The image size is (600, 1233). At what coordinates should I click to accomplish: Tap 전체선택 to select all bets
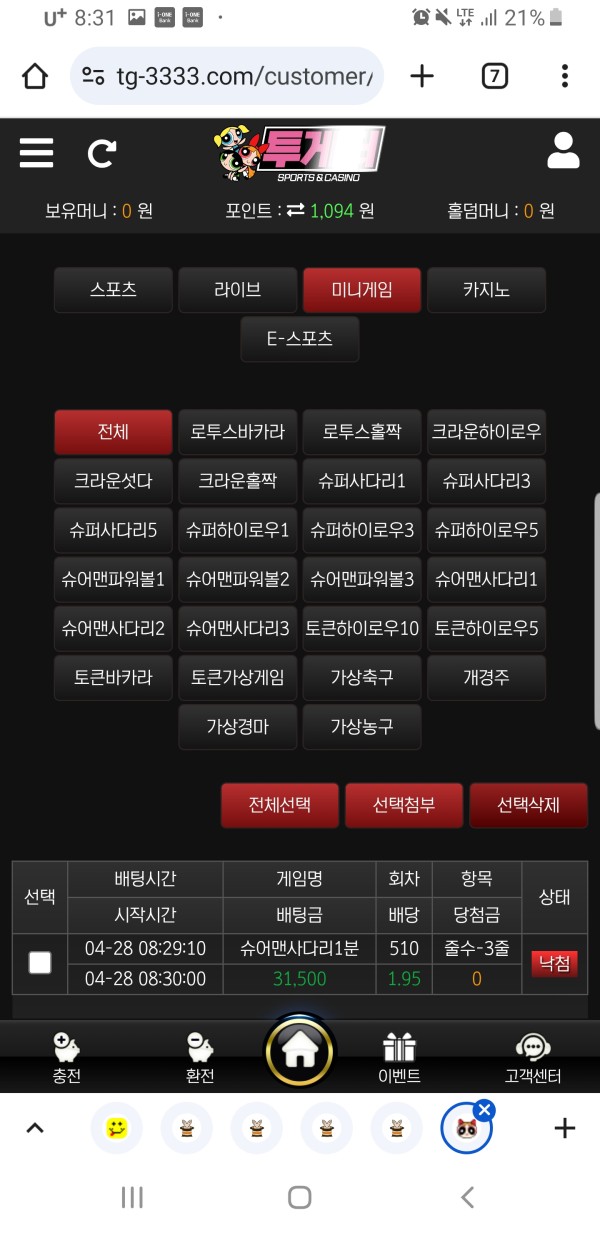pyautogui.click(x=280, y=805)
